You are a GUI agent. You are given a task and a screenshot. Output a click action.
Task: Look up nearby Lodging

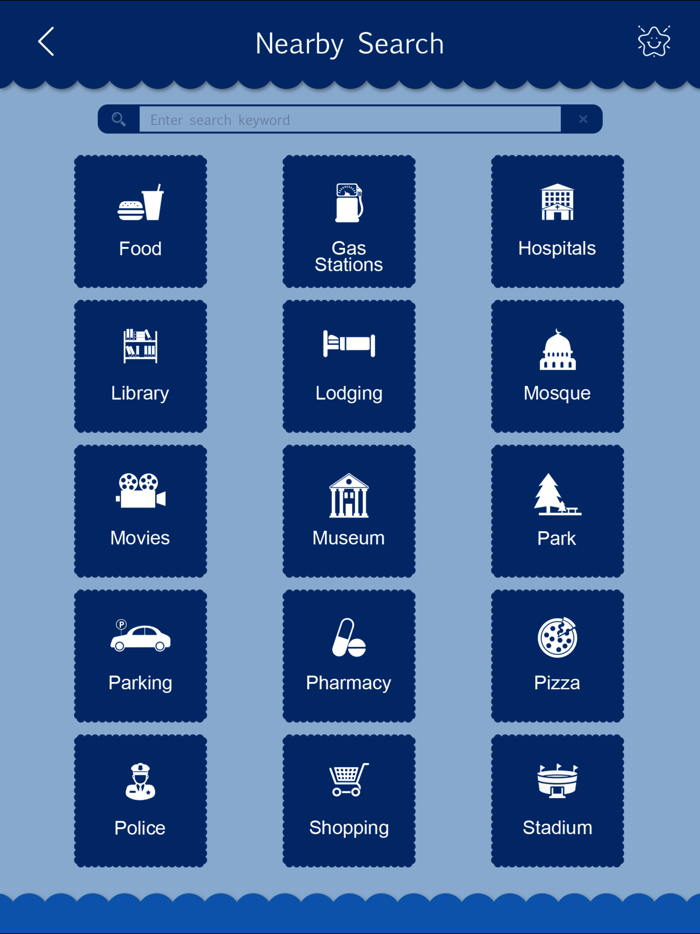(349, 366)
